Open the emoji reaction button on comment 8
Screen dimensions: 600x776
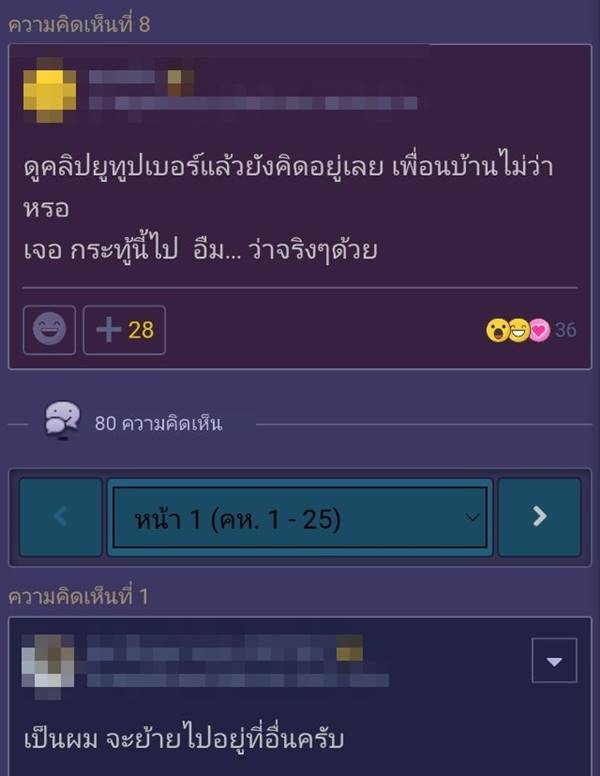[49, 330]
